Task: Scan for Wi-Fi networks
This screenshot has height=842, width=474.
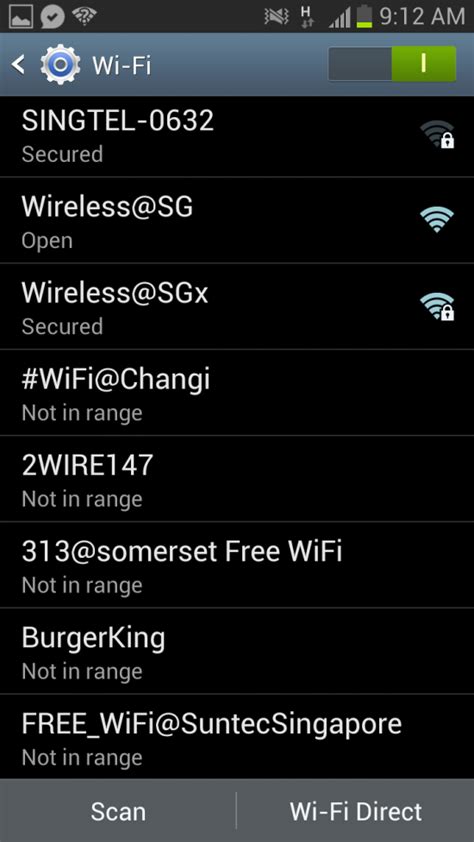Action: click(x=118, y=811)
